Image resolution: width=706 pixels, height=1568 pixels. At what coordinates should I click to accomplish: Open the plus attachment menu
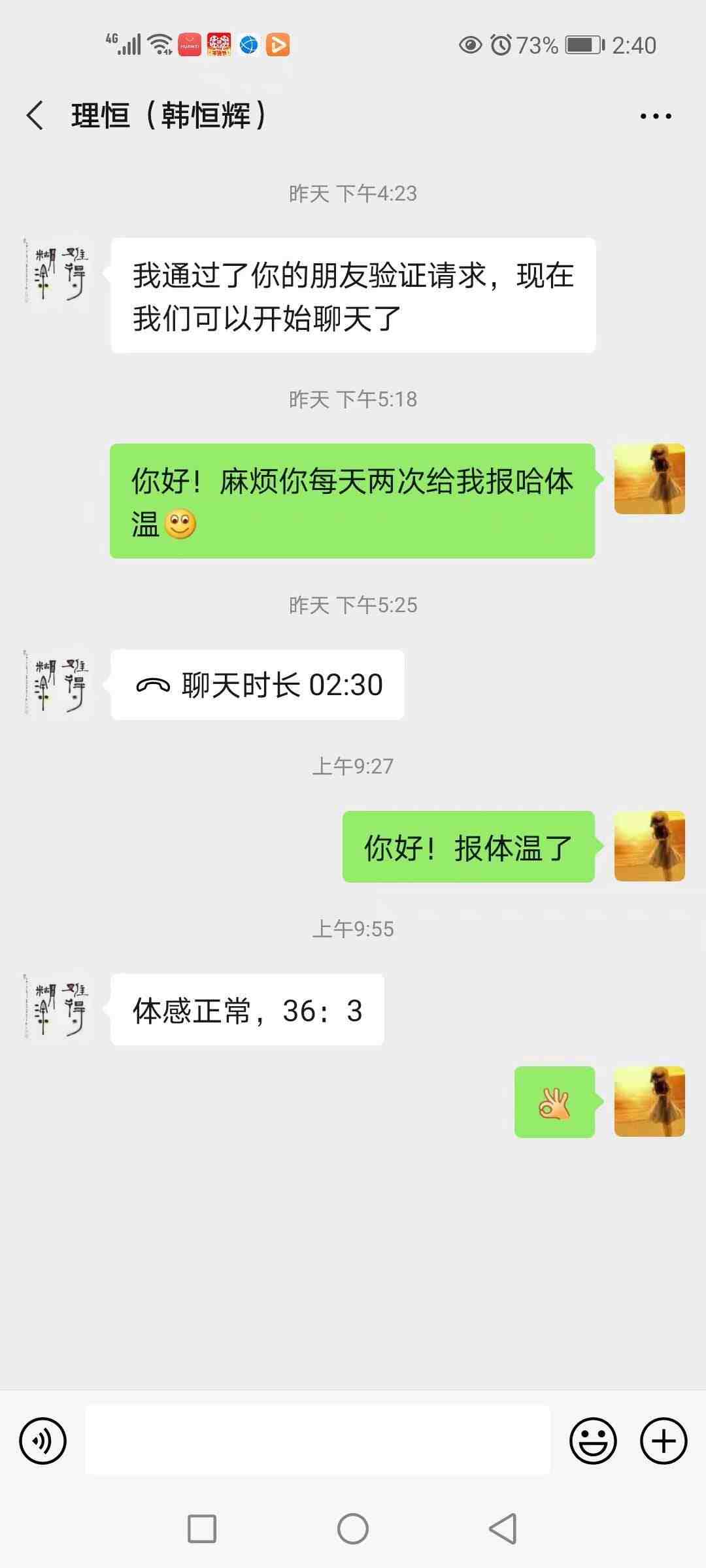tap(664, 1441)
